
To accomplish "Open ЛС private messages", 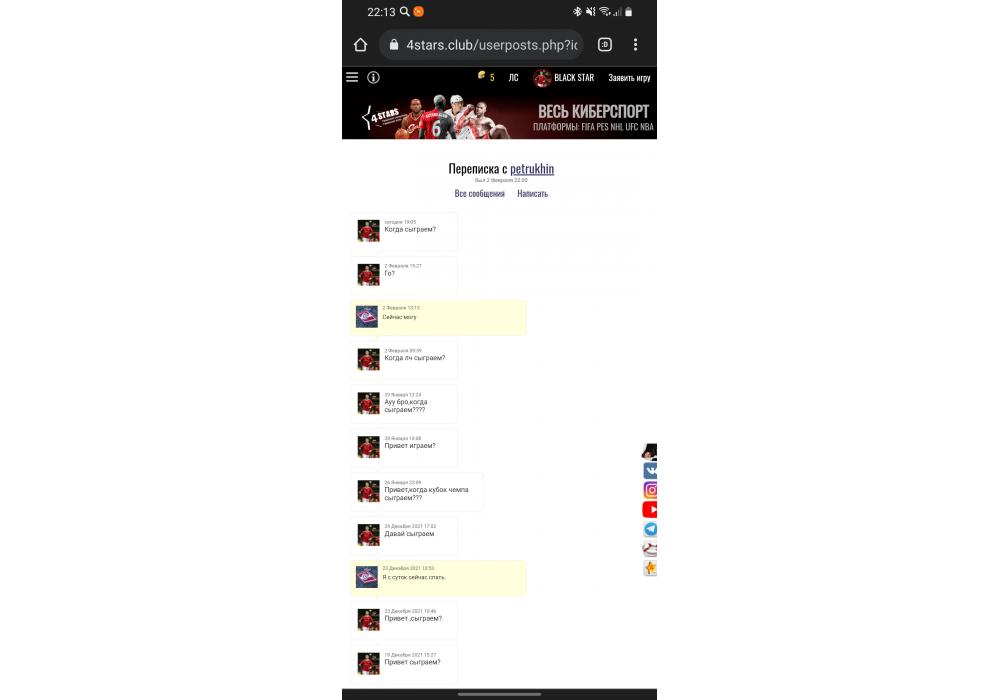I will [513, 78].
